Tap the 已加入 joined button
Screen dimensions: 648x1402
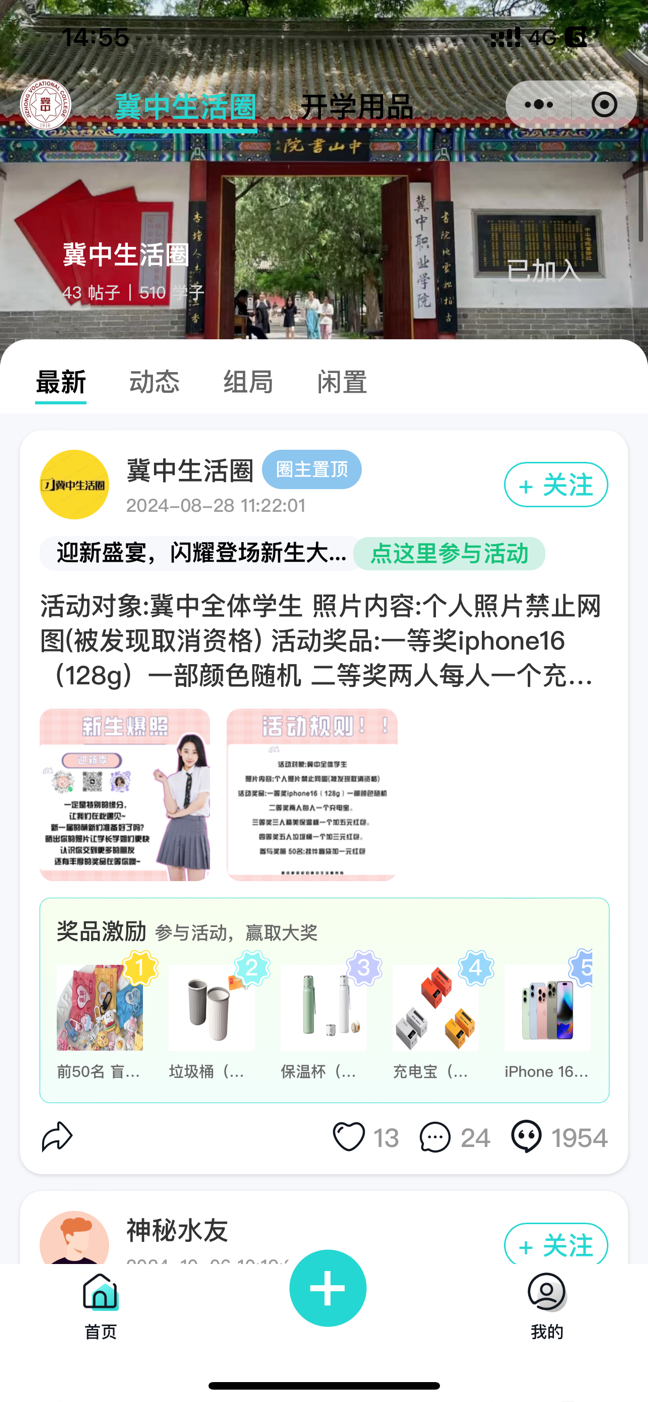click(x=543, y=270)
